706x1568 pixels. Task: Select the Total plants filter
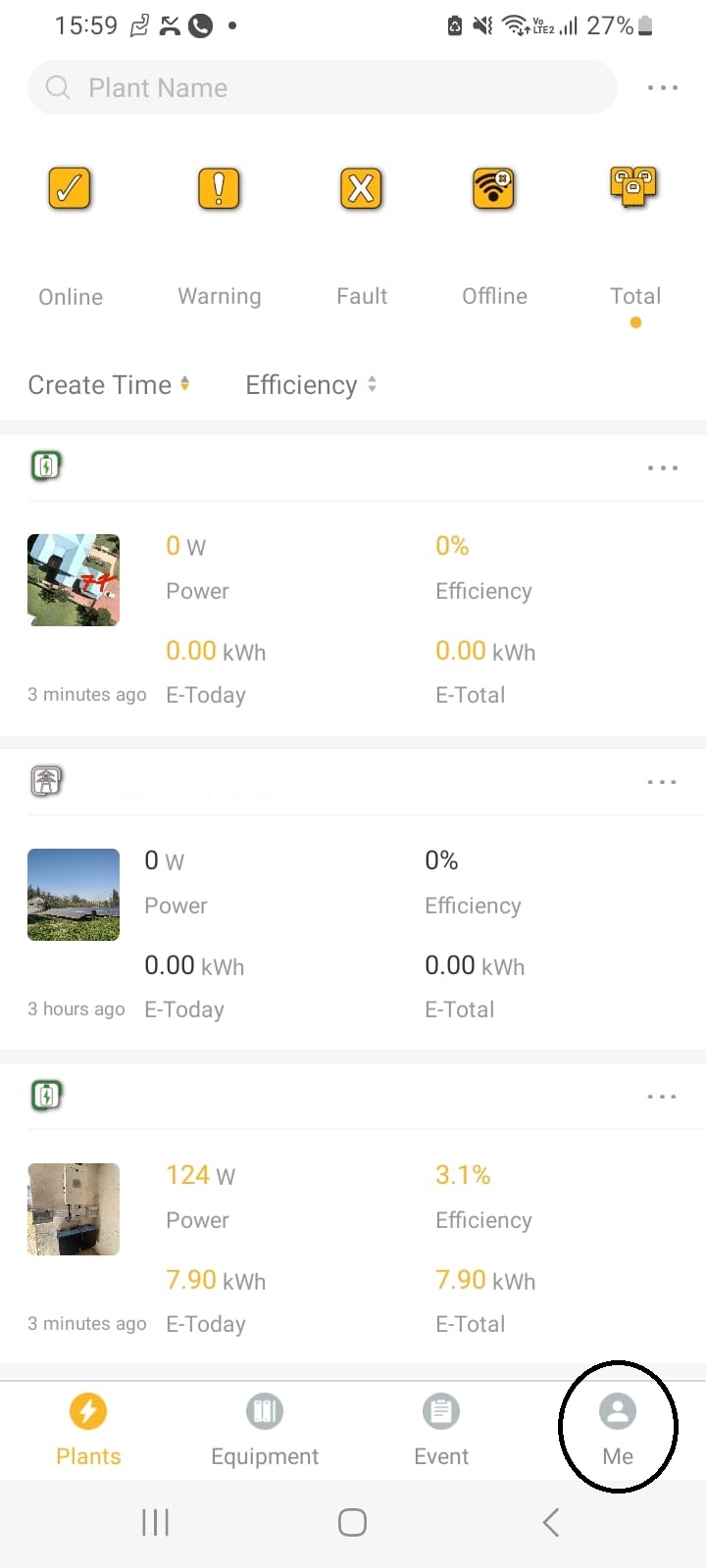point(634,235)
